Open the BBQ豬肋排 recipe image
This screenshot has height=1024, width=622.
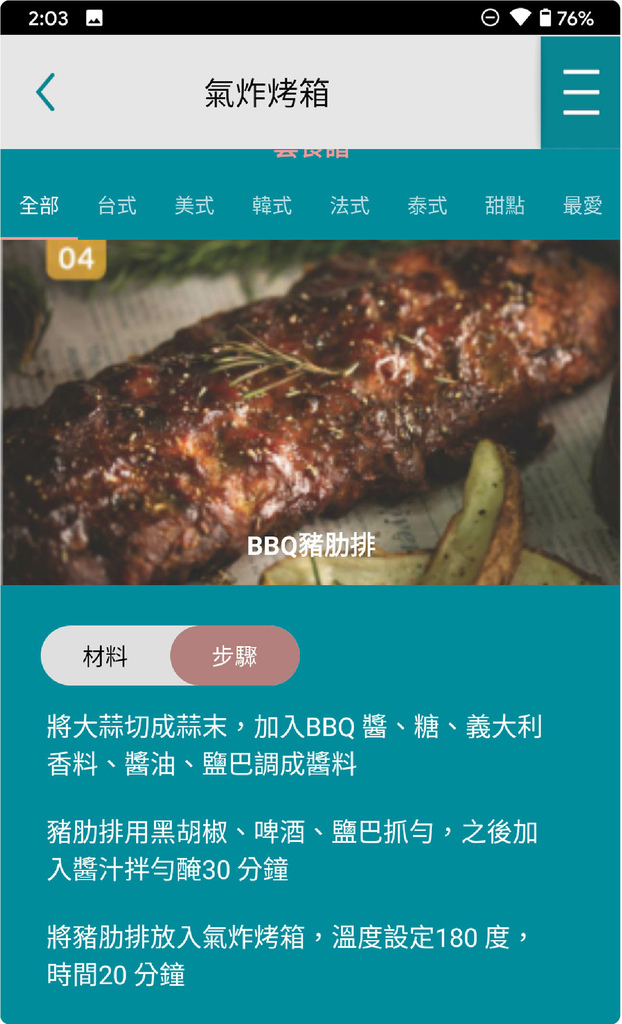click(311, 412)
